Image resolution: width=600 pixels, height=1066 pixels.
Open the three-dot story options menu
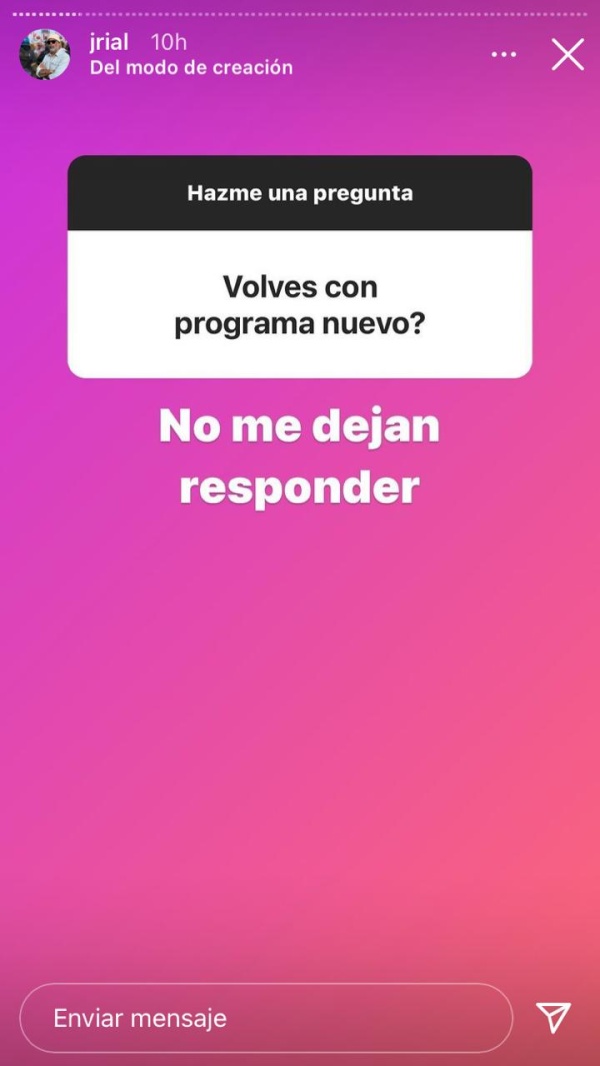coord(504,54)
